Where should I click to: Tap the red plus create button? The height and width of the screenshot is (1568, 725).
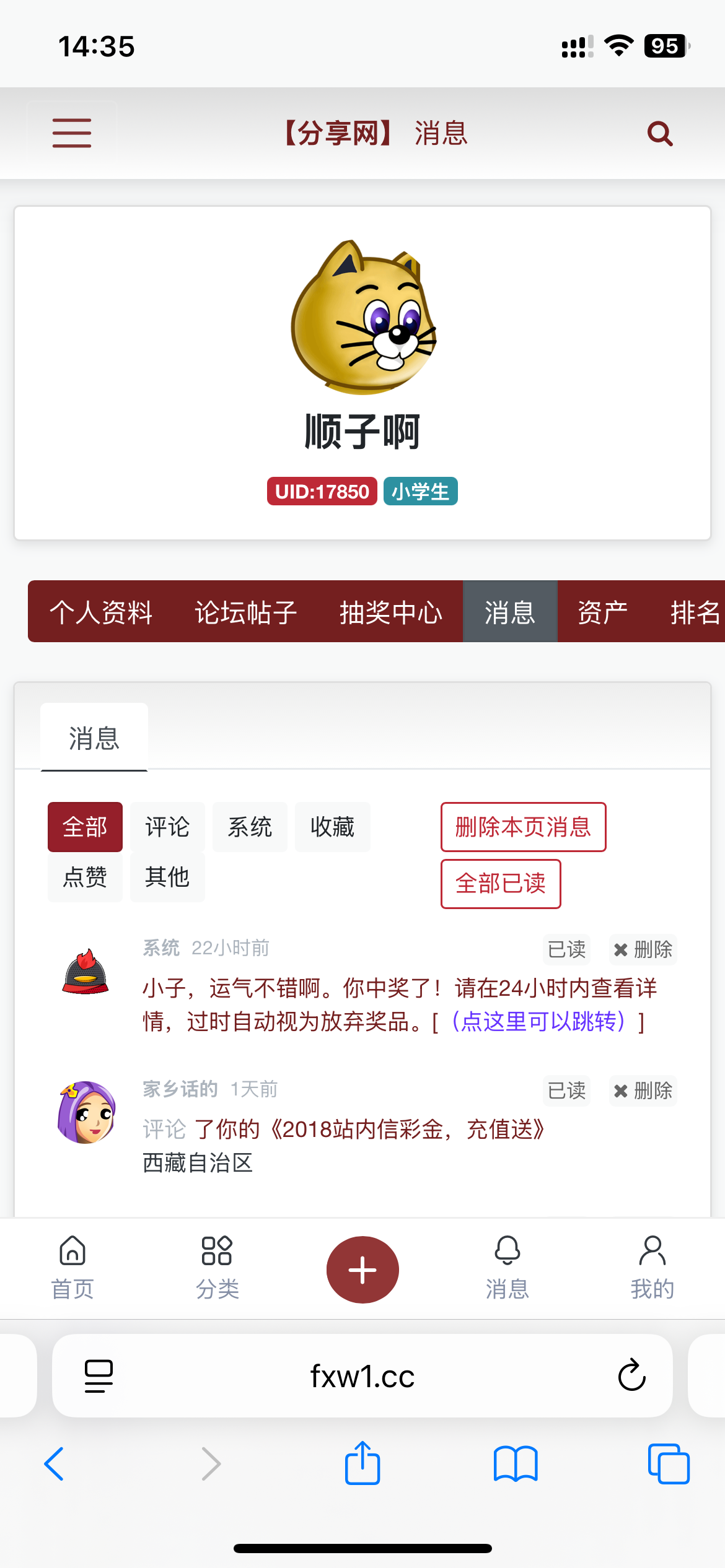(362, 1270)
